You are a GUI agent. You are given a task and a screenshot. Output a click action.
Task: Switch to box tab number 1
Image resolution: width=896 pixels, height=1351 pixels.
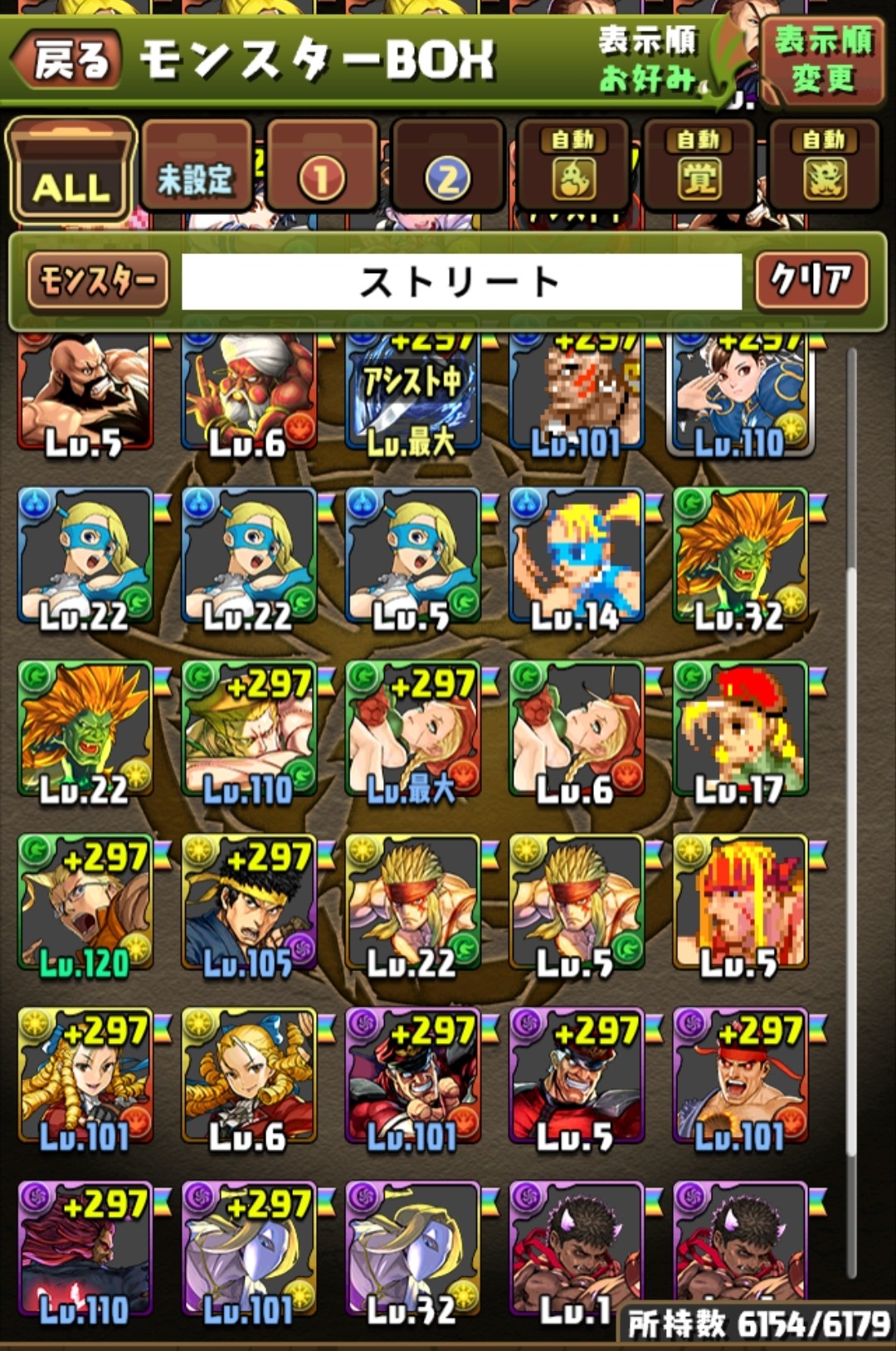322,170
